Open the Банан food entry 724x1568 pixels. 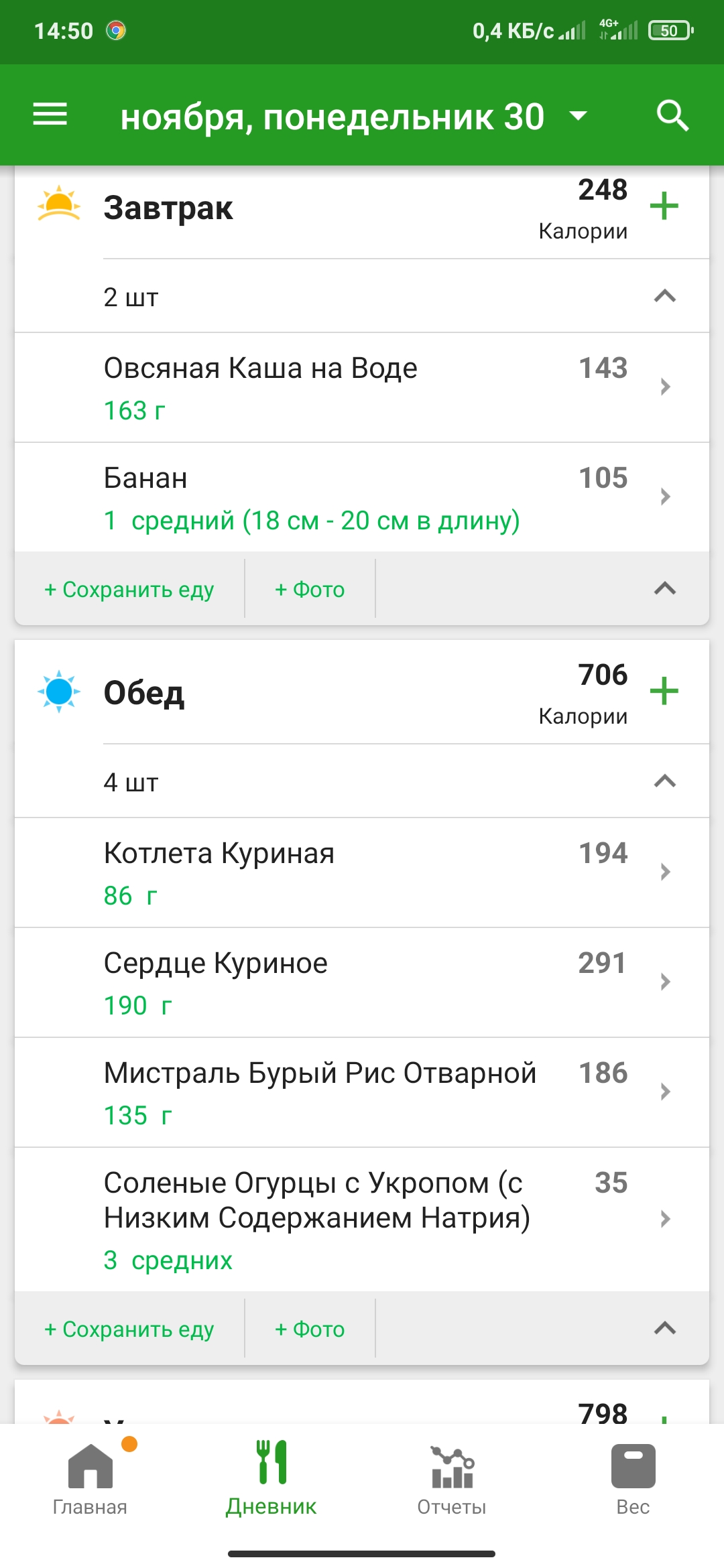[362, 497]
